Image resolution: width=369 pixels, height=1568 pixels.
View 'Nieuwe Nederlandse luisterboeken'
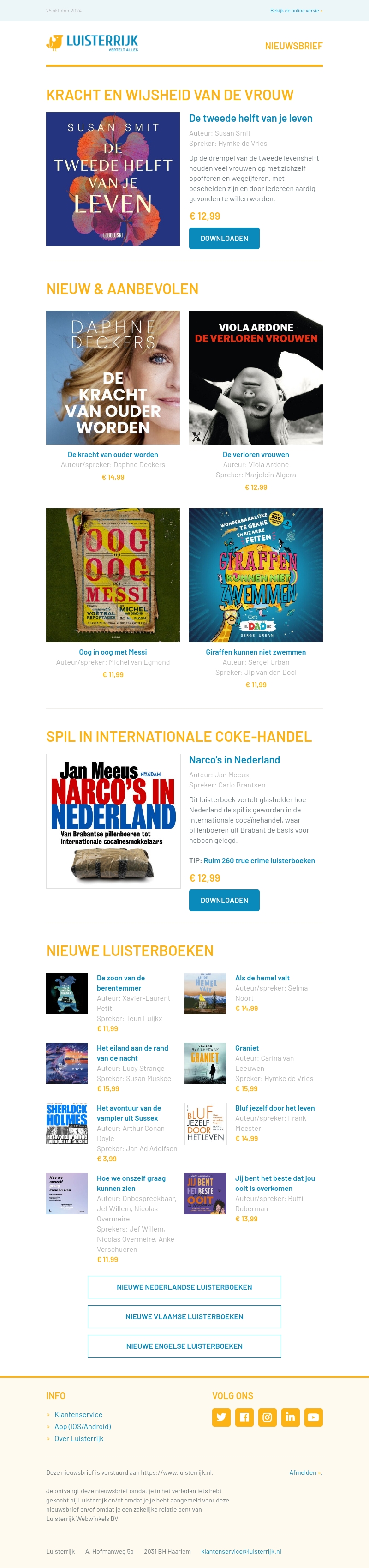click(184, 1287)
